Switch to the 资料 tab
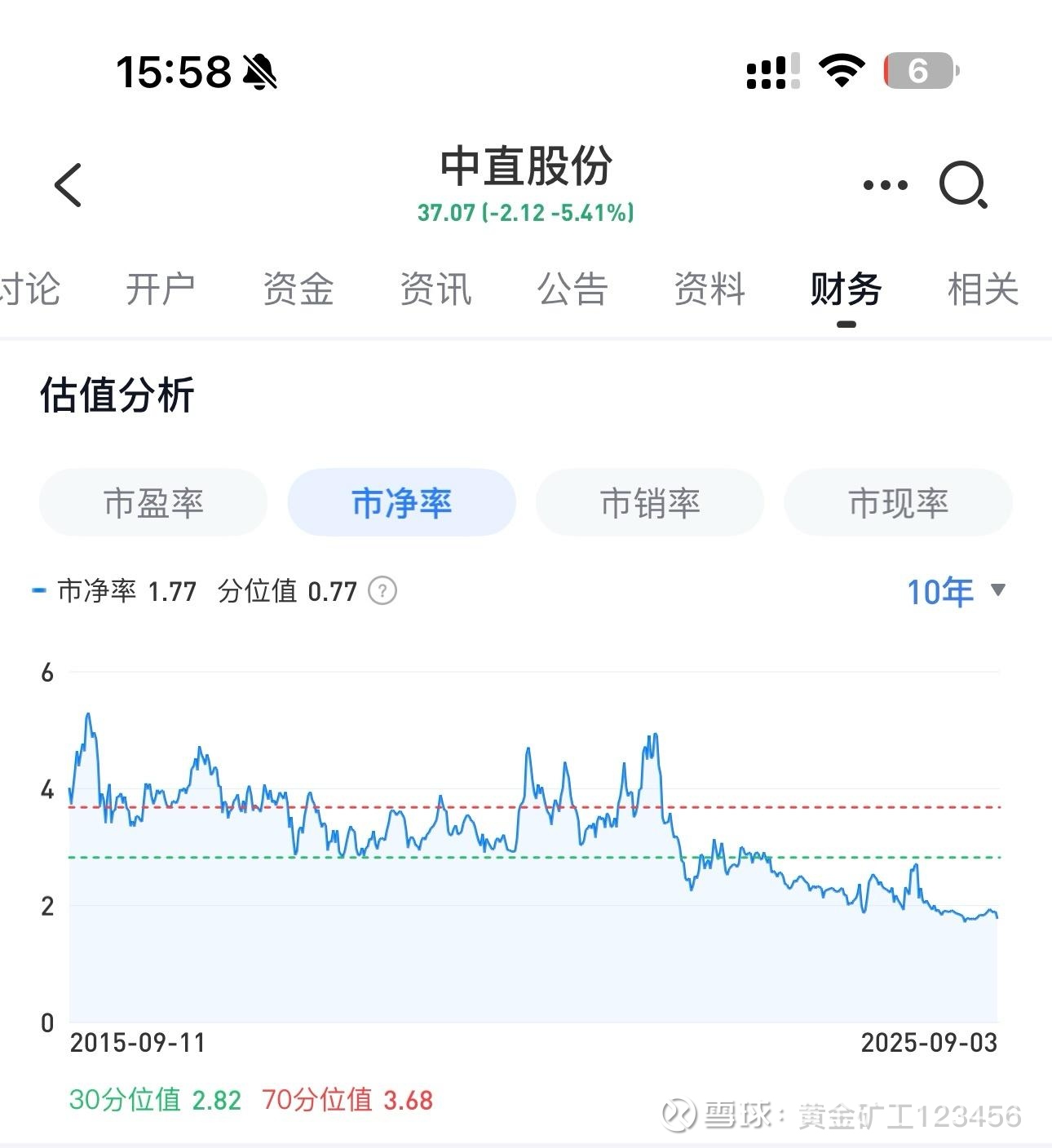This screenshot has width=1052, height=1148. (x=709, y=289)
